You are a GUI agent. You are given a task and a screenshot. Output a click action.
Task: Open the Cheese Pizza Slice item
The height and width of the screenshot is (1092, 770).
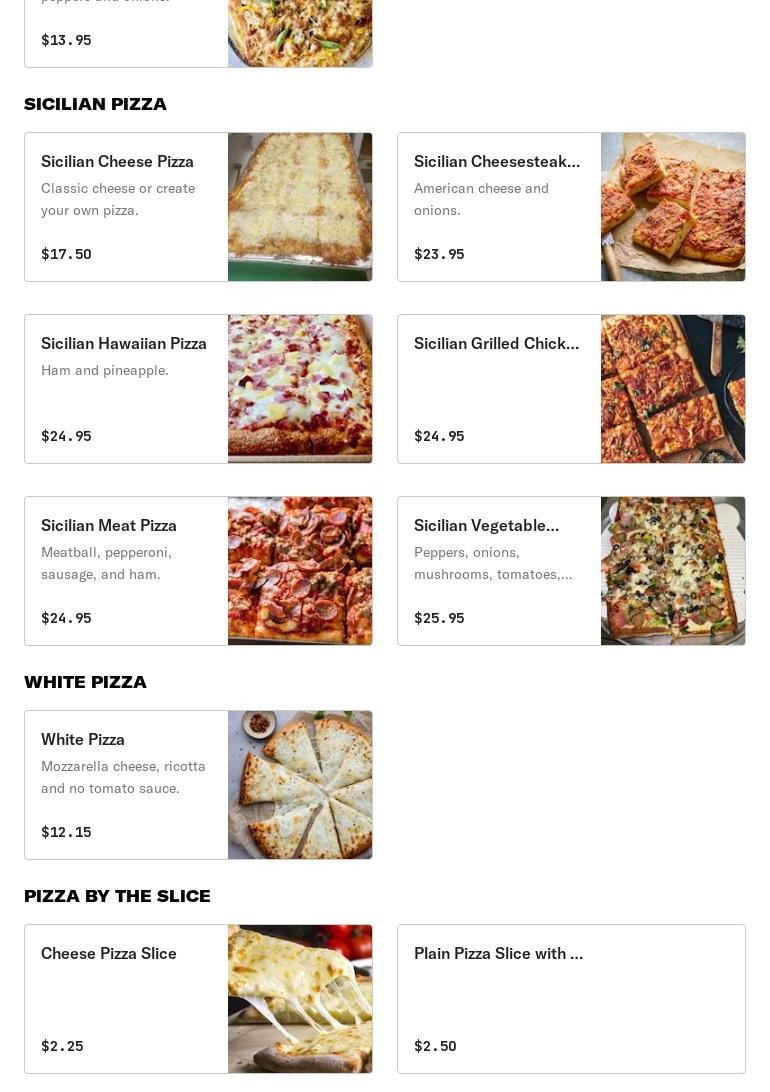click(198, 999)
